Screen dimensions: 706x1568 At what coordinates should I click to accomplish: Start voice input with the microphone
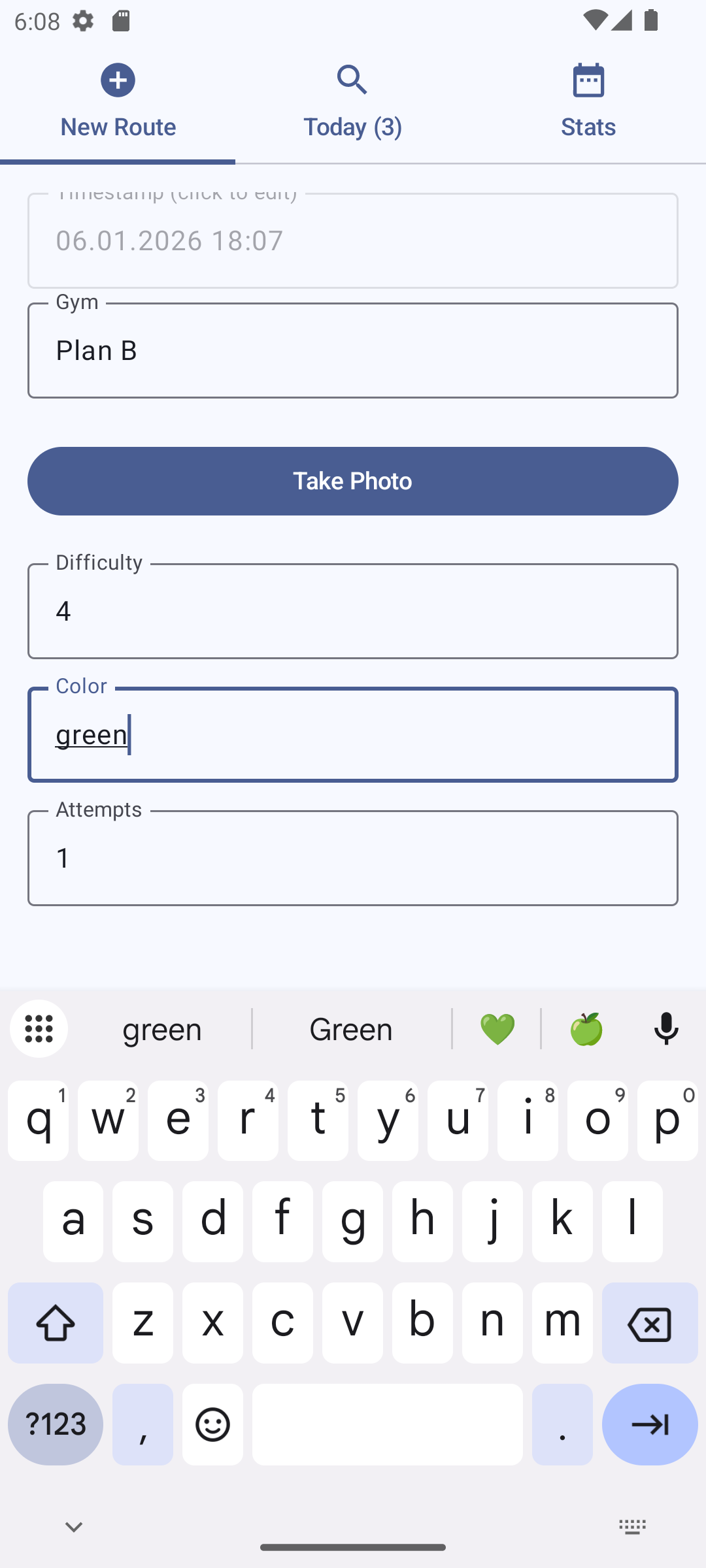click(666, 1029)
